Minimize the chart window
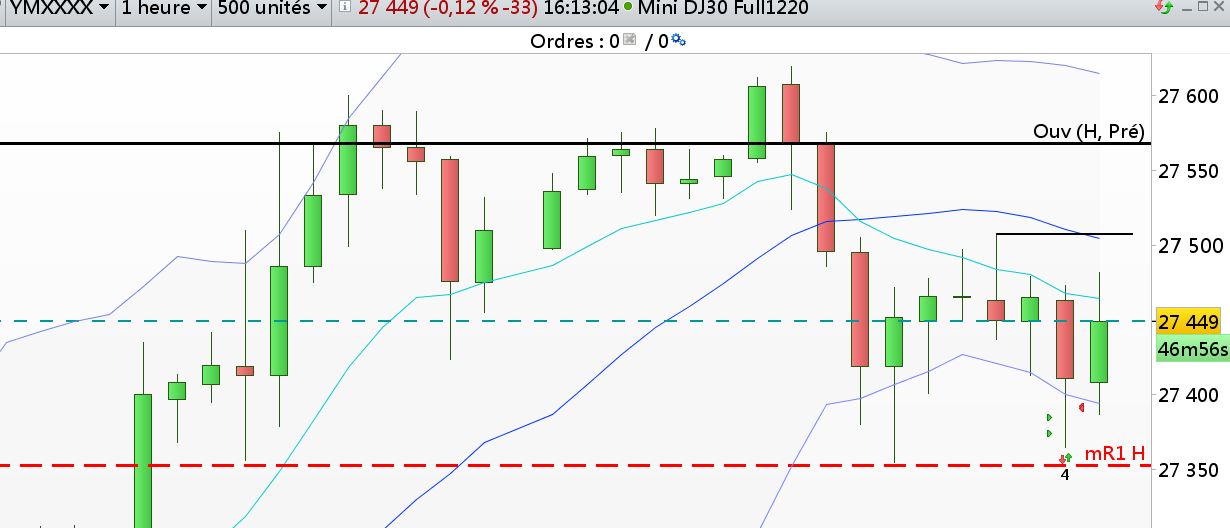Viewport: 1230px width, 528px height. pos(1187,8)
